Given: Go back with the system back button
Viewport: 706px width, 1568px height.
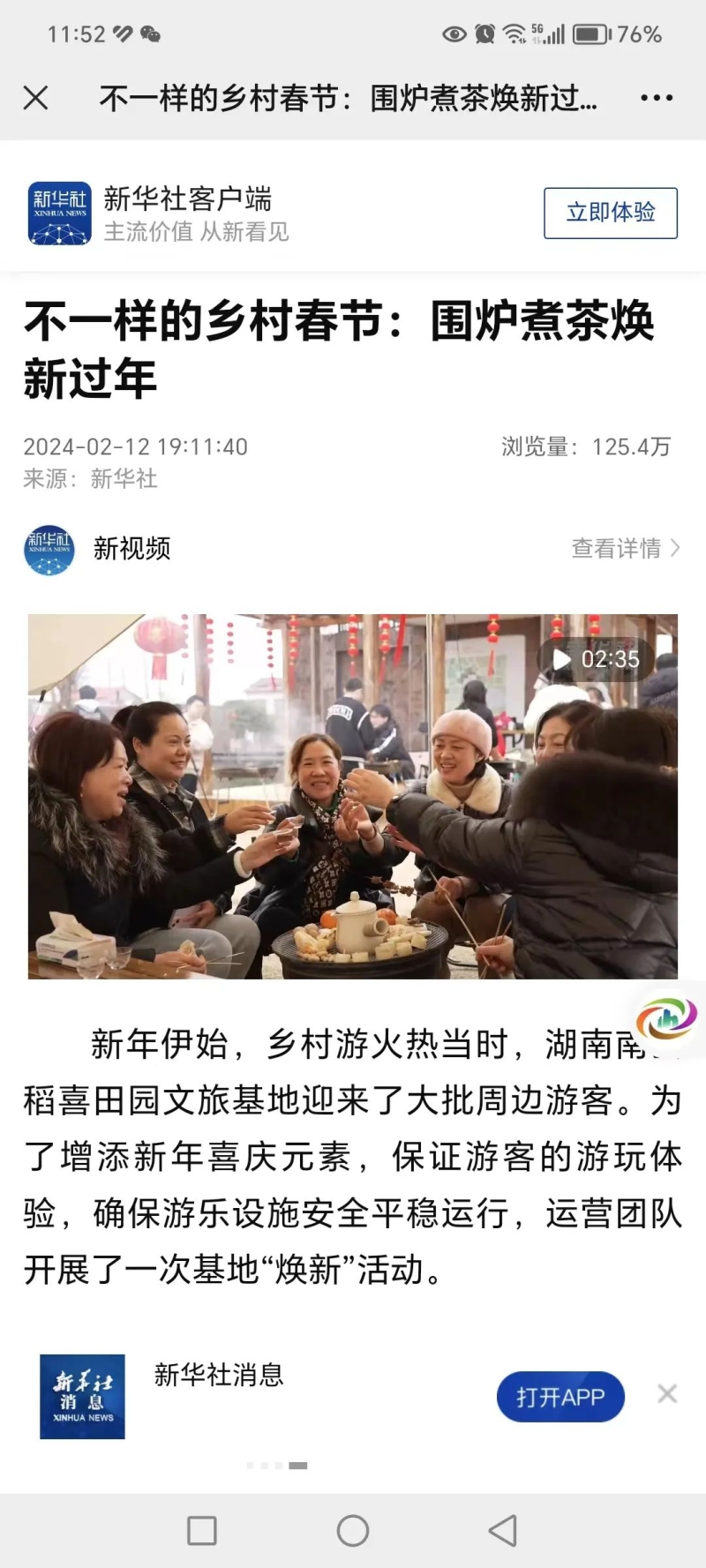Looking at the screenshot, I should [503, 1530].
